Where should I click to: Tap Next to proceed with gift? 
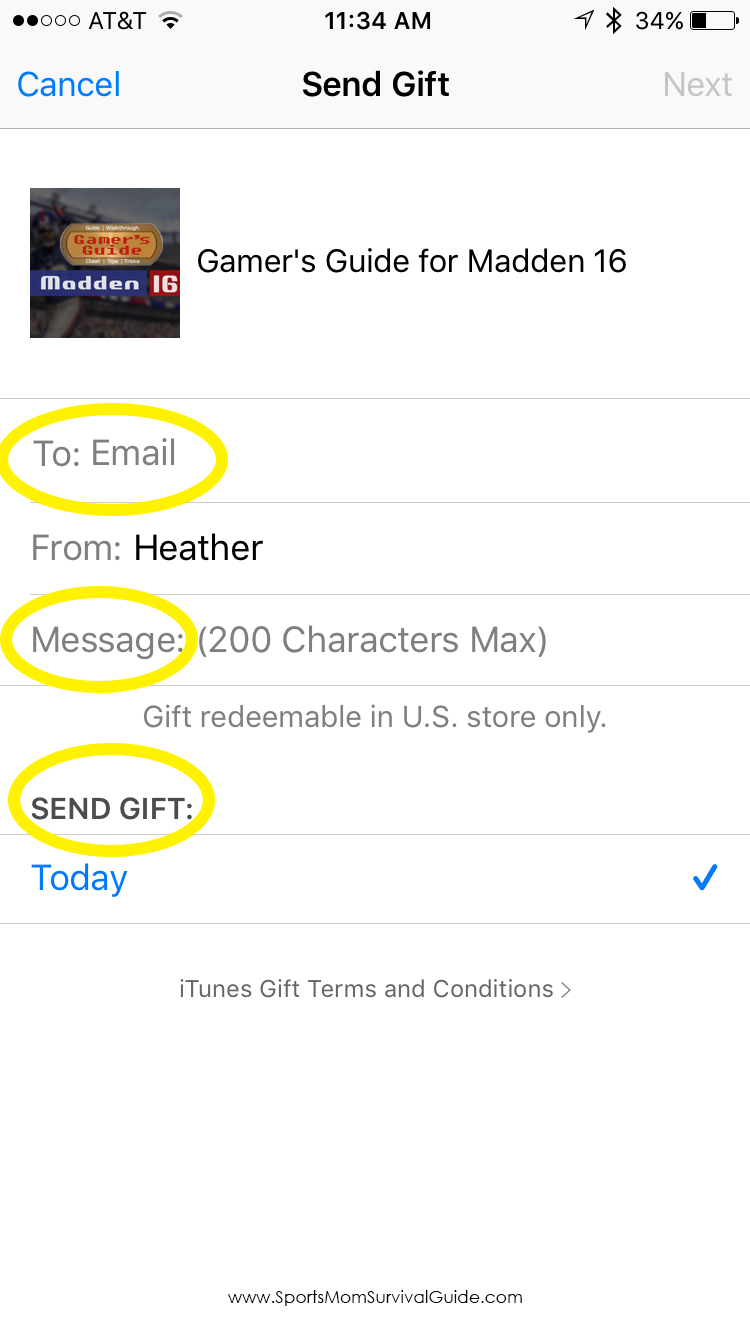(x=697, y=84)
